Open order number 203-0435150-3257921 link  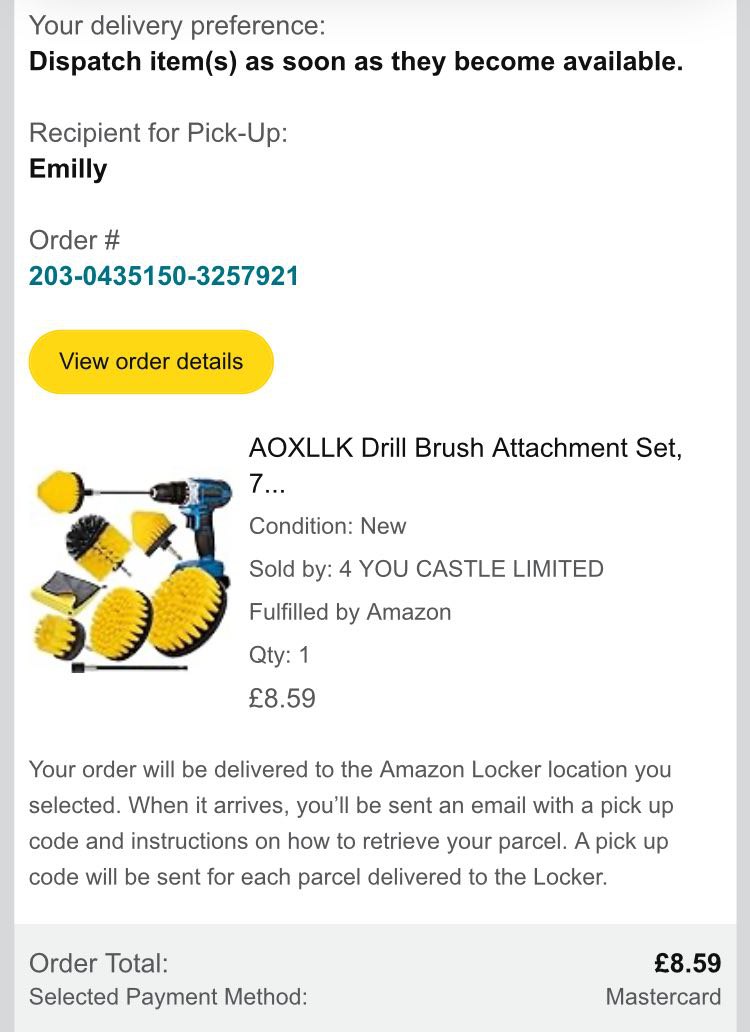point(164,276)
